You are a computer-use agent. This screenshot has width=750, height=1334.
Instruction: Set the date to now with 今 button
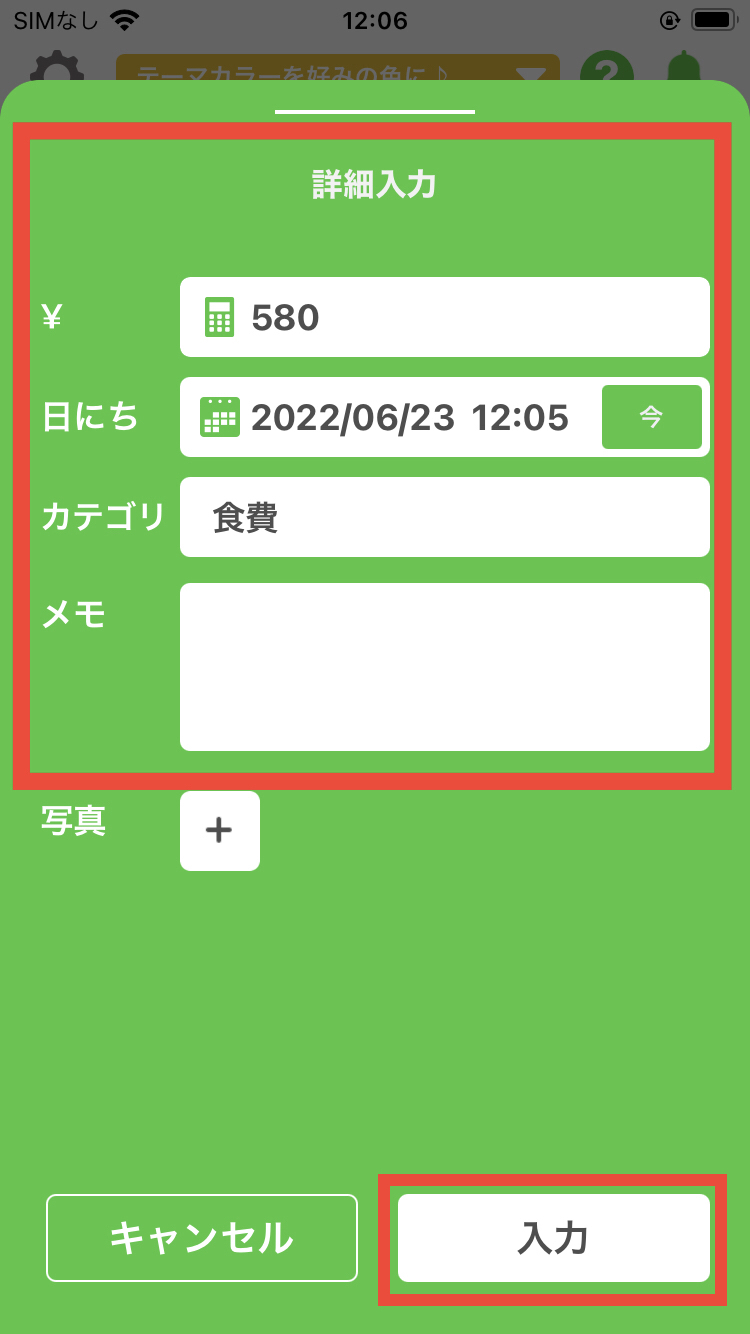pos(651,417)
